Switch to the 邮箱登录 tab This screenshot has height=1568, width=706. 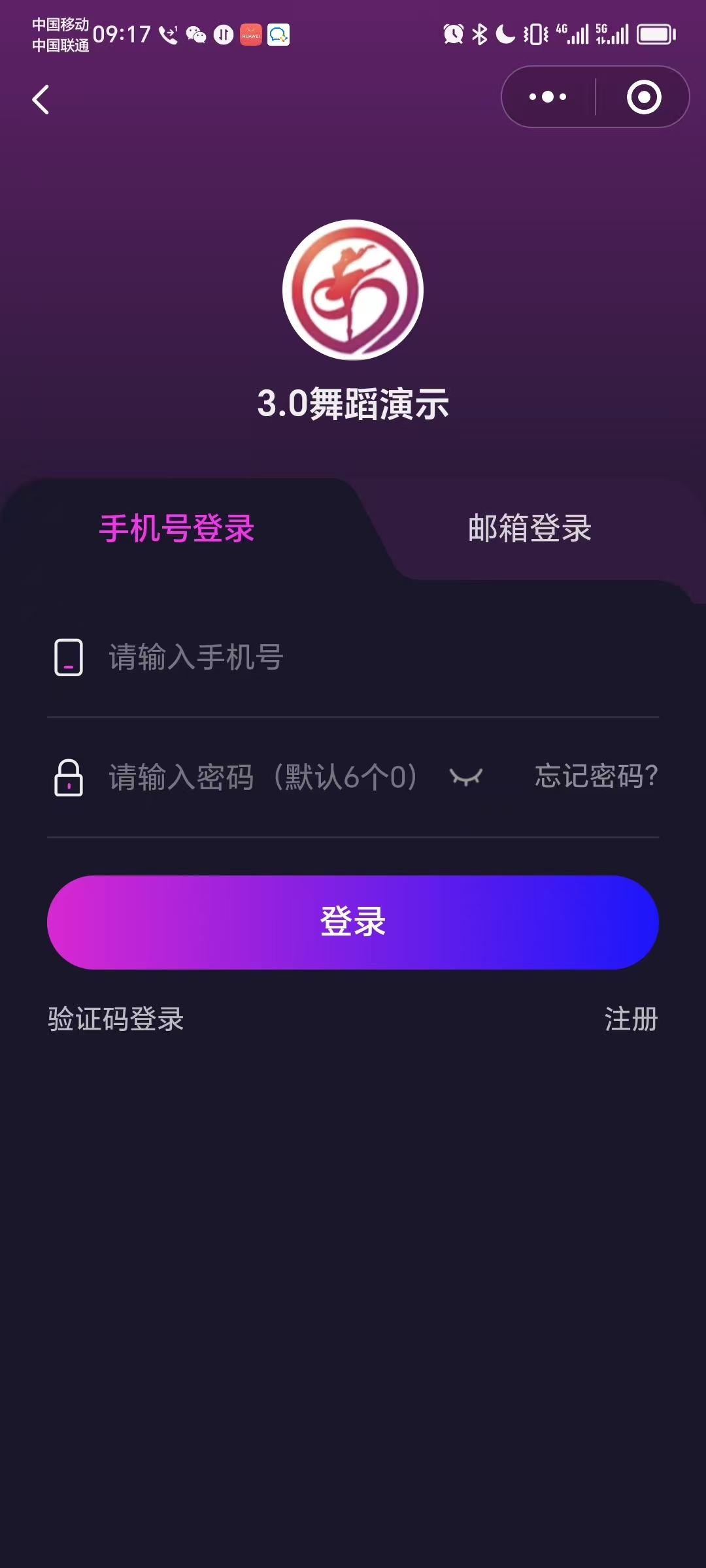click(x=529, y=529)
